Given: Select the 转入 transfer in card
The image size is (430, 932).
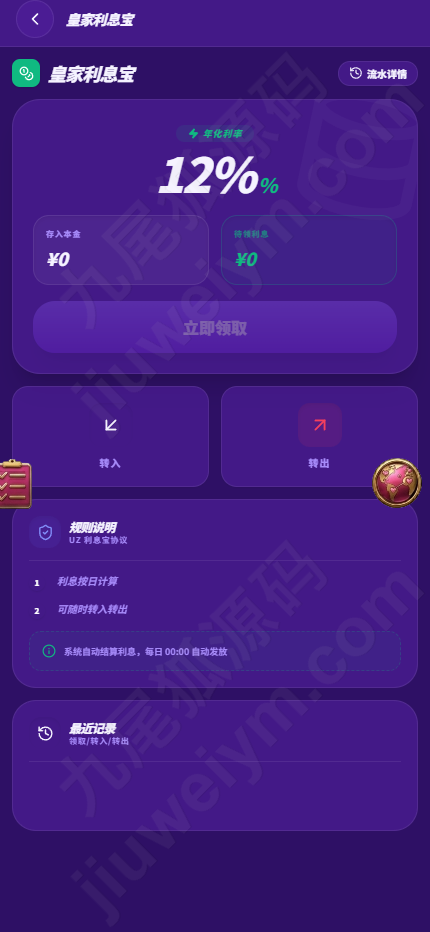Looking at the screenshot, I should [x=111, y=436].
